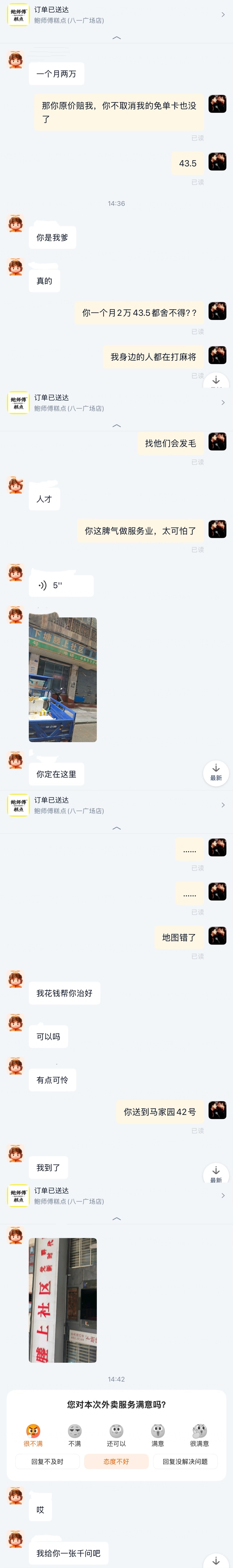Choose the 回复没解决问题 reason chip
This screenshot has width=233, height=1568.
click(185, 1462)
